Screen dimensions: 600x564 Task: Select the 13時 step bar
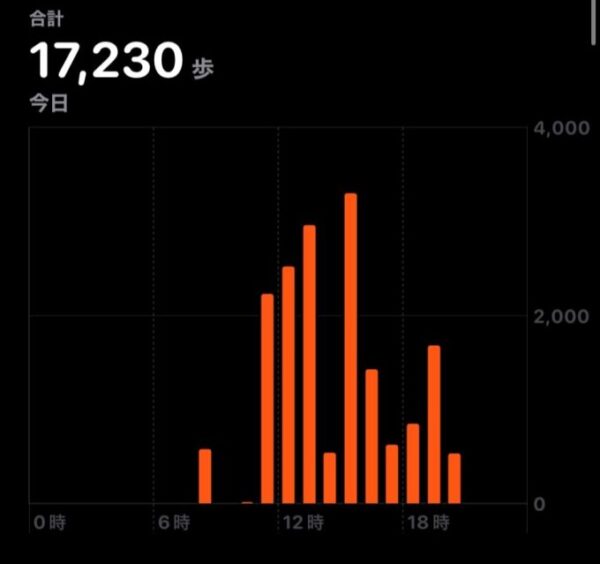tap(309, 365)
